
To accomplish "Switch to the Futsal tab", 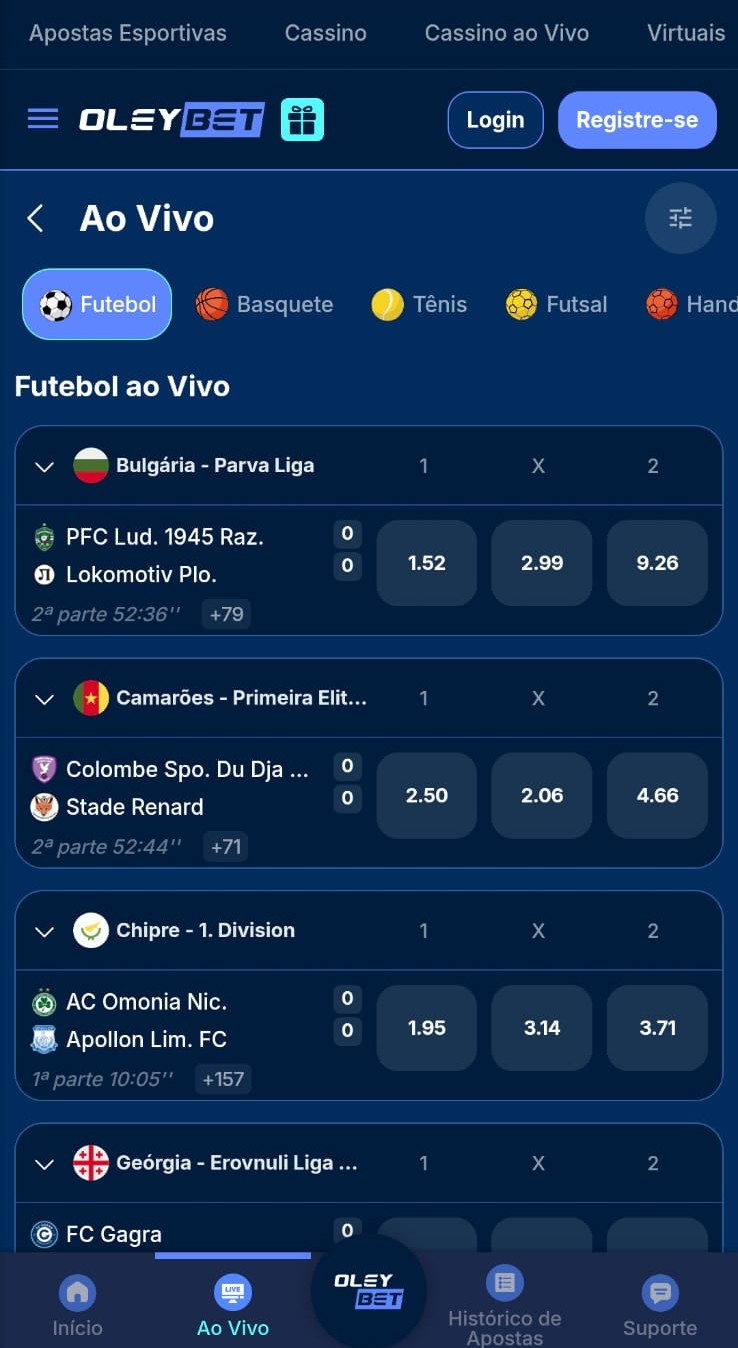I will pyautogui.click(x=555, y=304).
